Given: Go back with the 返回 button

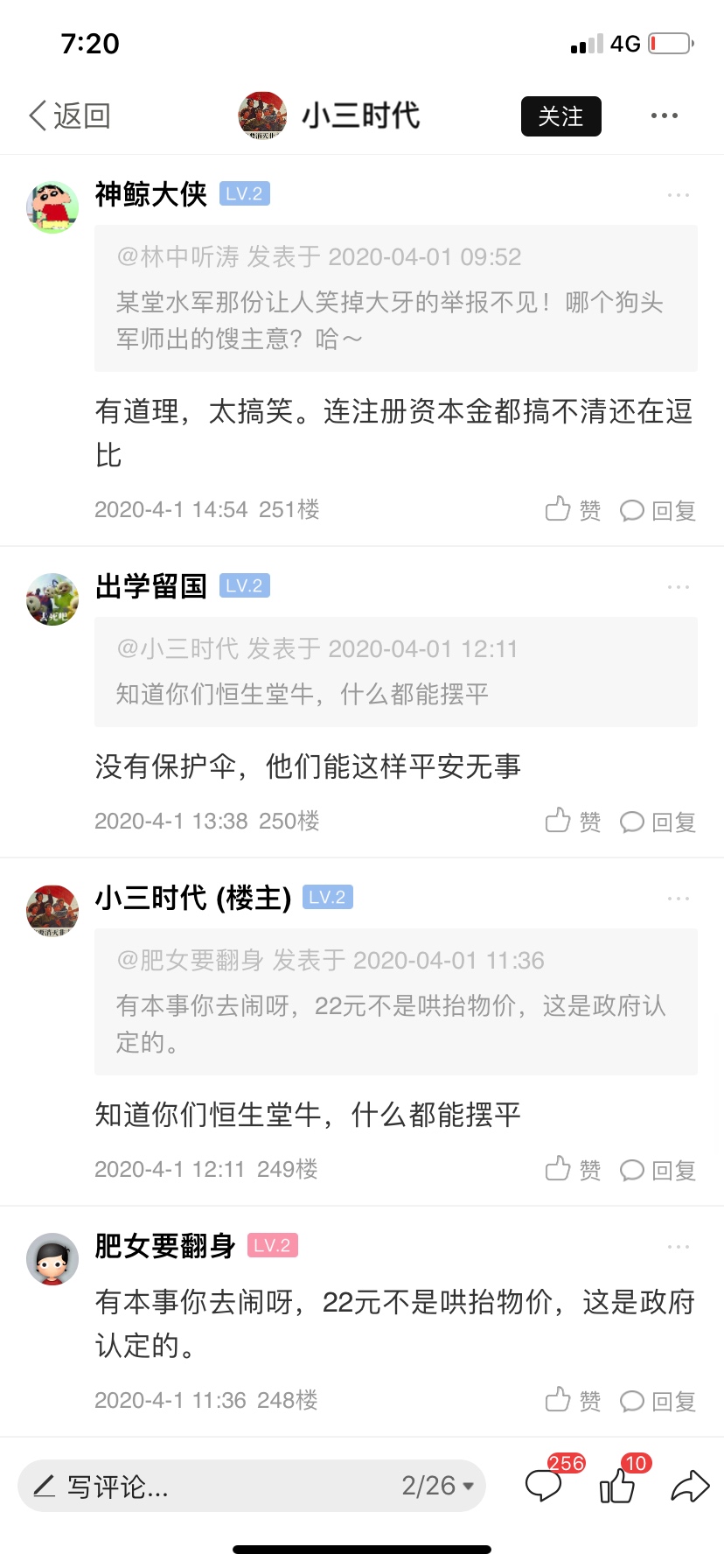Looking at the screenshot, I should click(70, 115).
